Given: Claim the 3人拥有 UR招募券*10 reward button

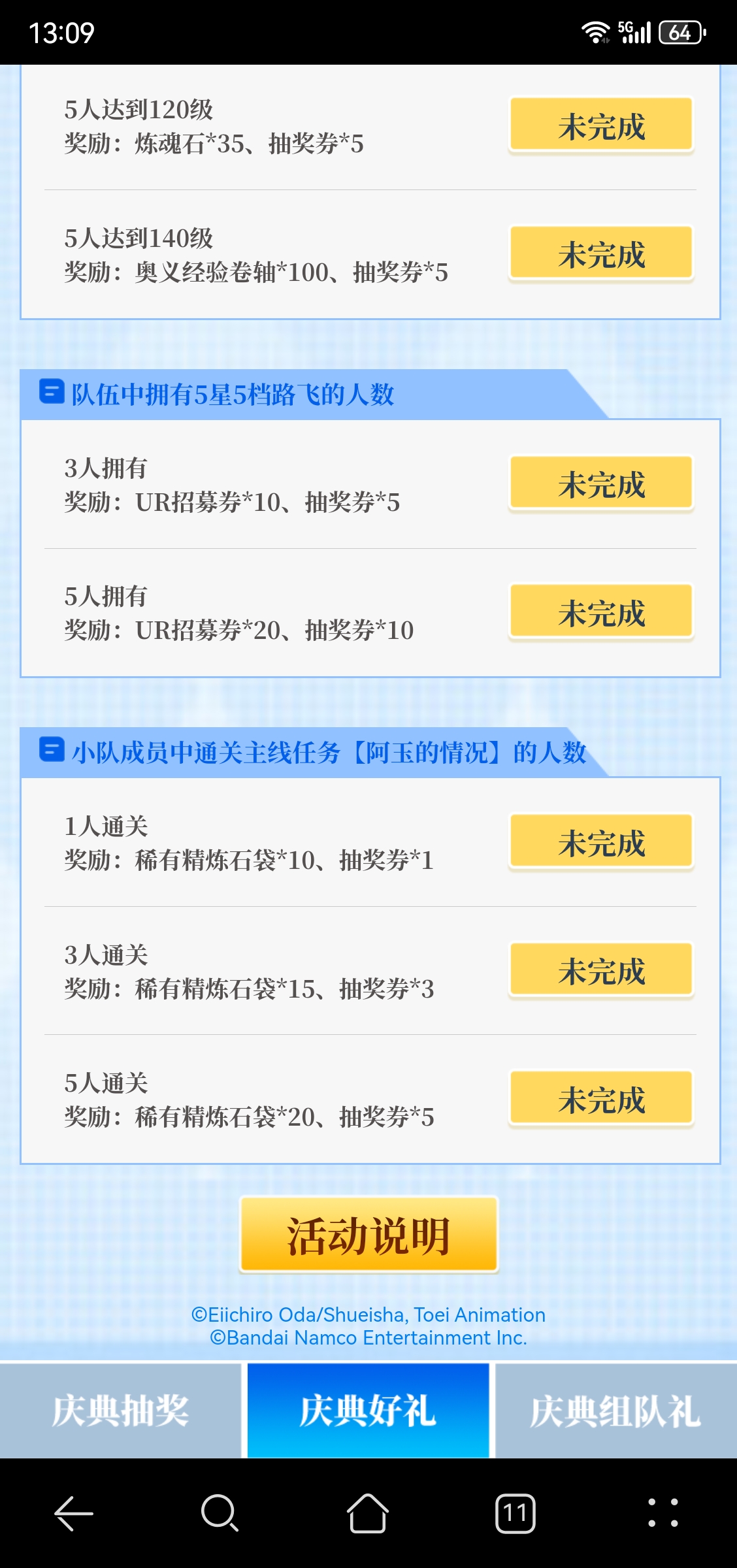Looking at the screenshot, I should (x=600, y=483).
